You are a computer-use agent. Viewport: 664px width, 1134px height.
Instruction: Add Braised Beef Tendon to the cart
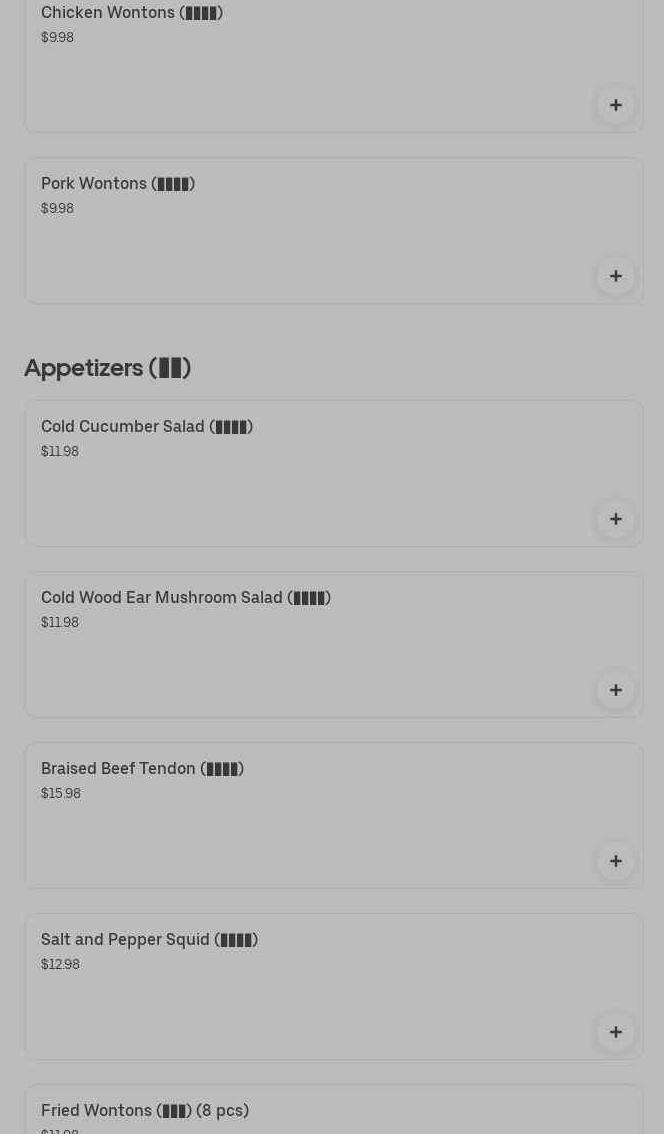coord(615,861)
